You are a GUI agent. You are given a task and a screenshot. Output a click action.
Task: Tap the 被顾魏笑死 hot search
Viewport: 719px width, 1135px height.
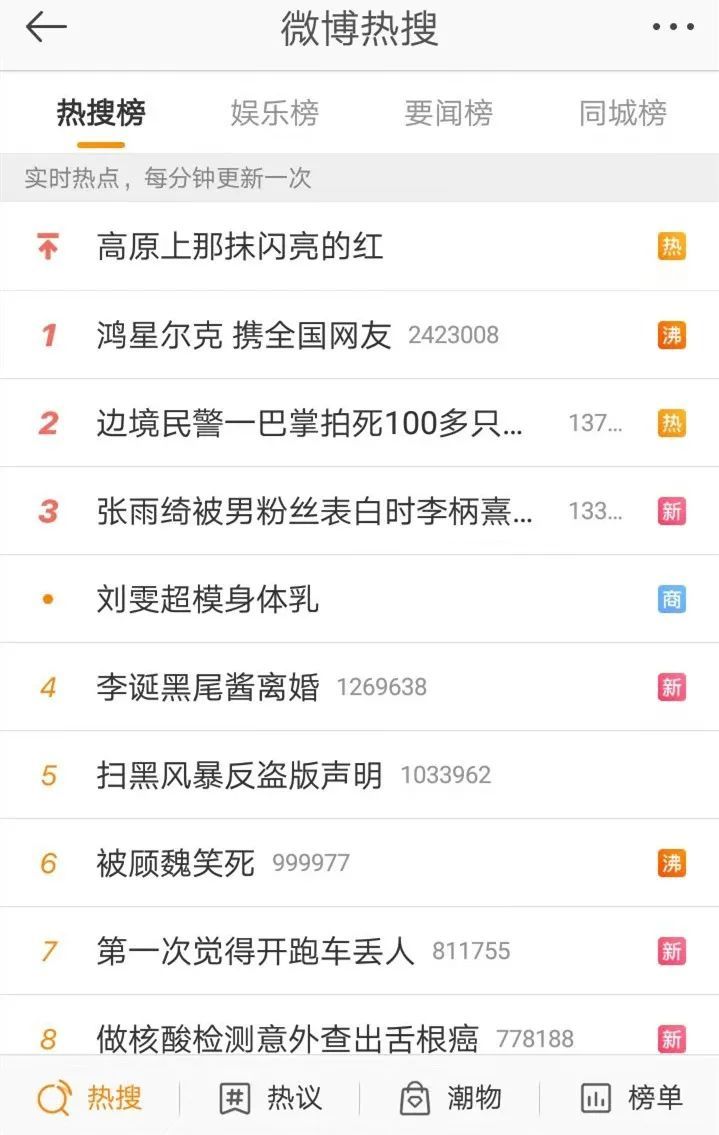(176, 863)
